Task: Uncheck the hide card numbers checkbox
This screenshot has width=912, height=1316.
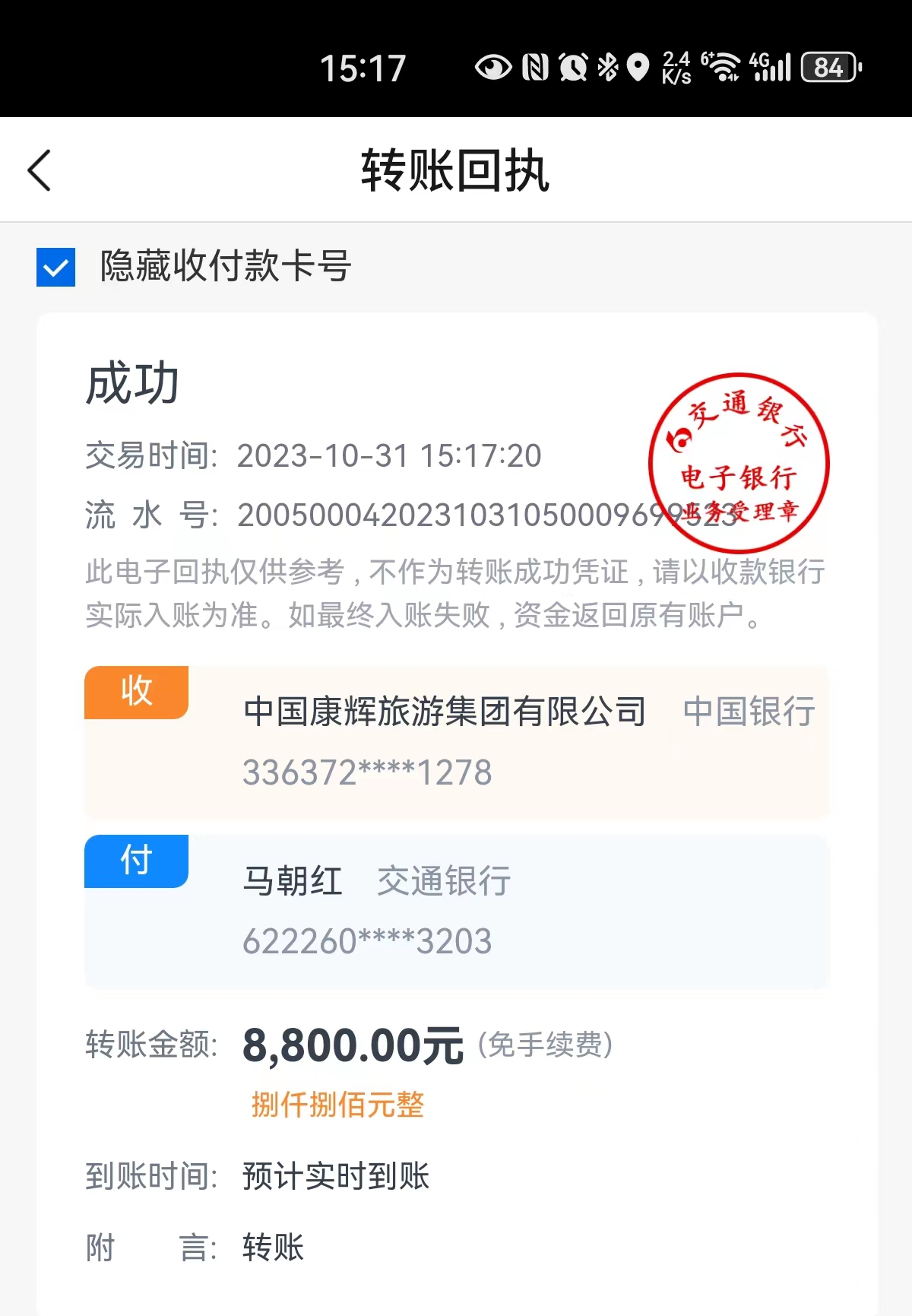Action: pyautogui.click(x=56, y=267)
